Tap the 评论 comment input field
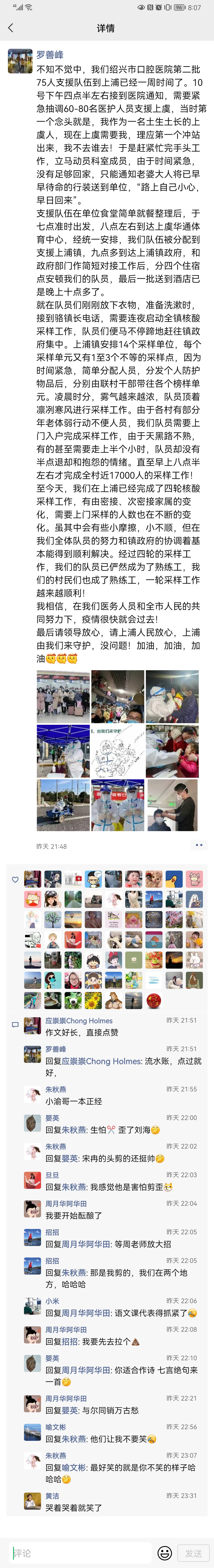 coord(79,1553)
